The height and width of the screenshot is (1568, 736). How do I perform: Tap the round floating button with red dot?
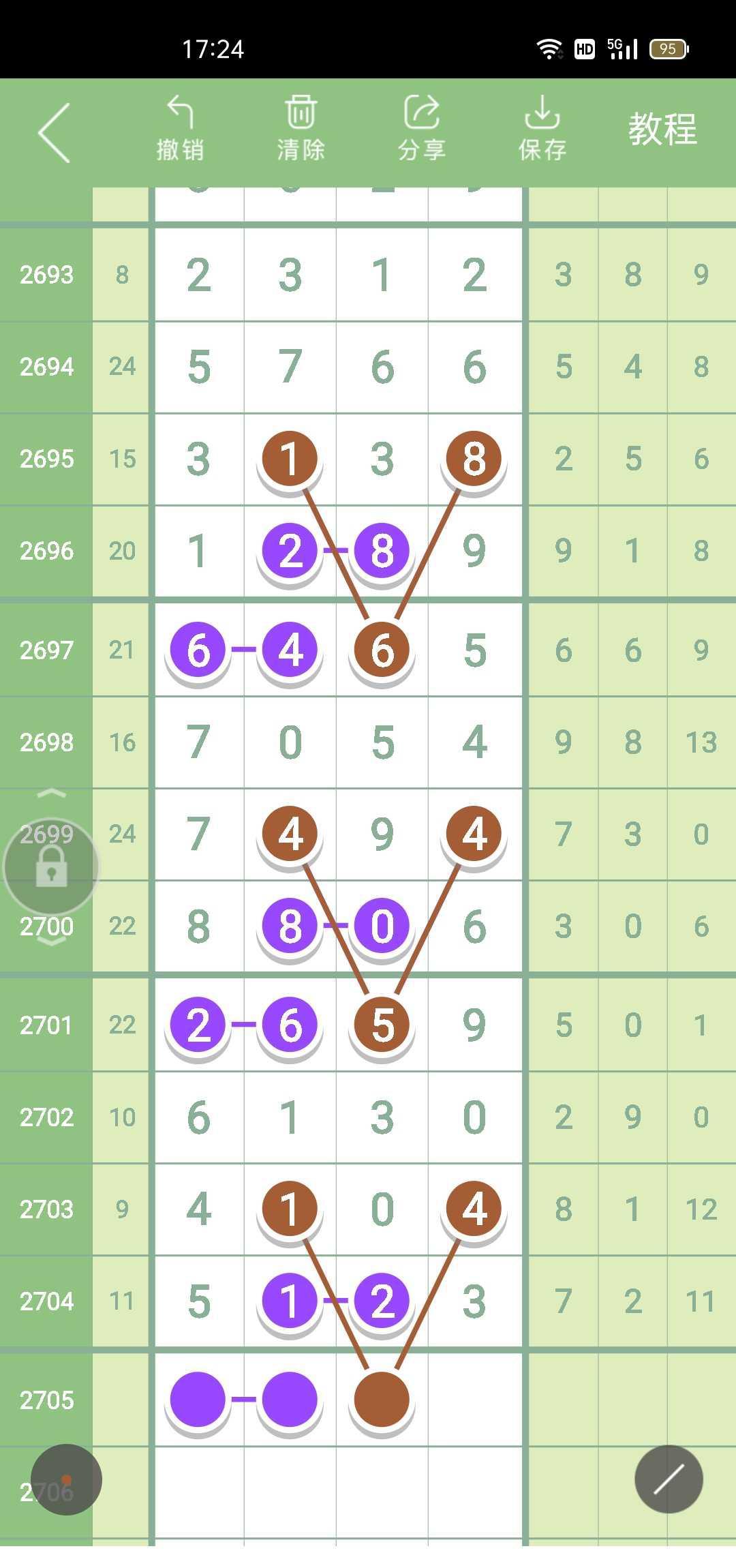(66, 1479)
